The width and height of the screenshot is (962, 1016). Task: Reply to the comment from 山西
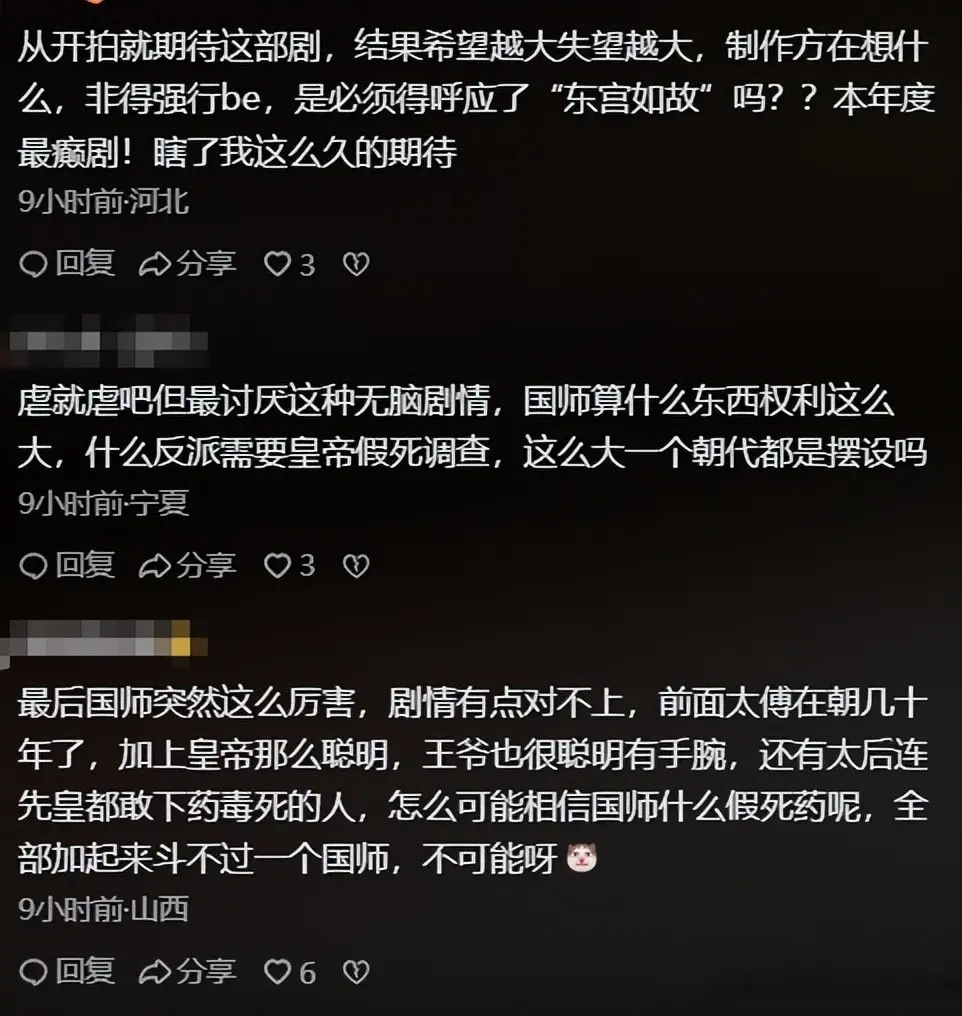(x=68, y=970)
